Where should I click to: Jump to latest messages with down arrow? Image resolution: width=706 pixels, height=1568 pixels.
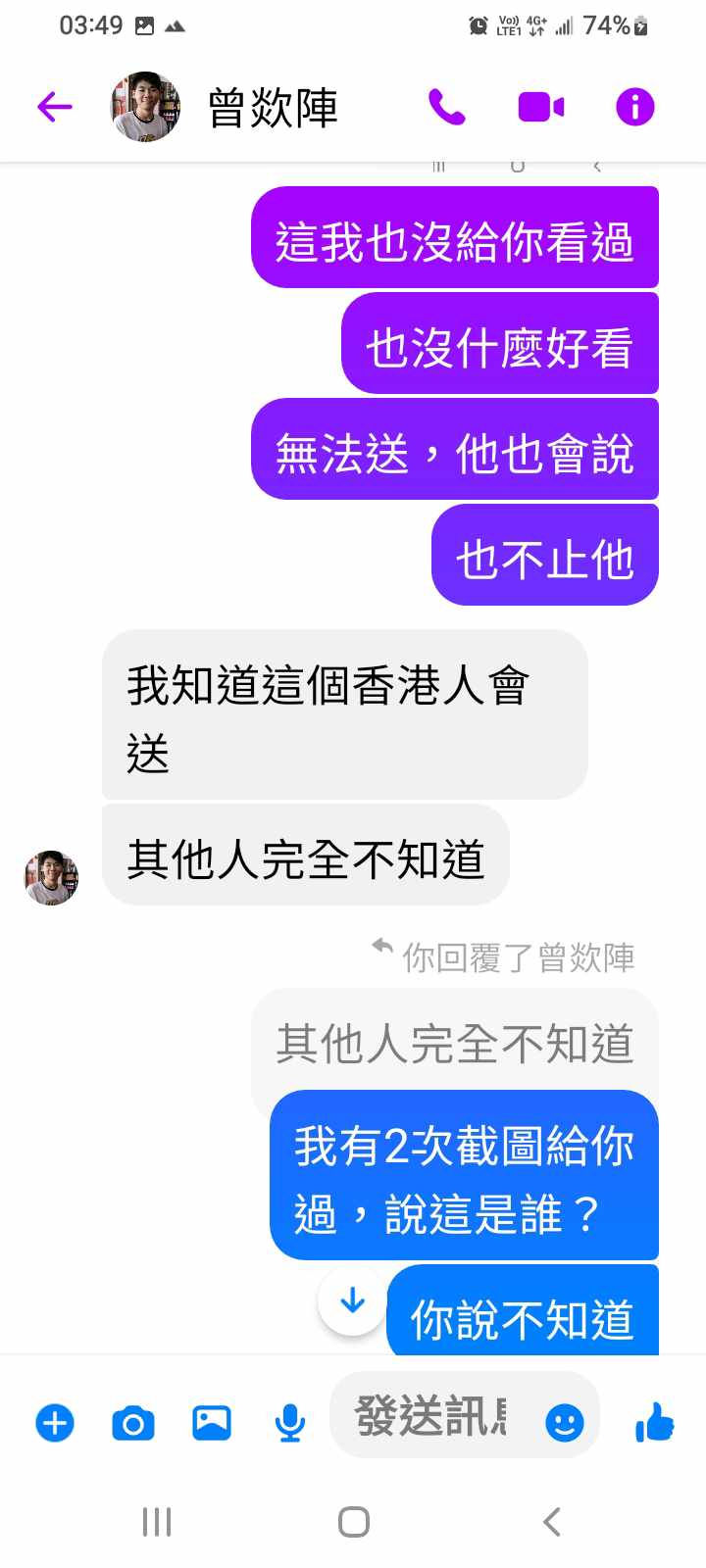(352, 1300)
